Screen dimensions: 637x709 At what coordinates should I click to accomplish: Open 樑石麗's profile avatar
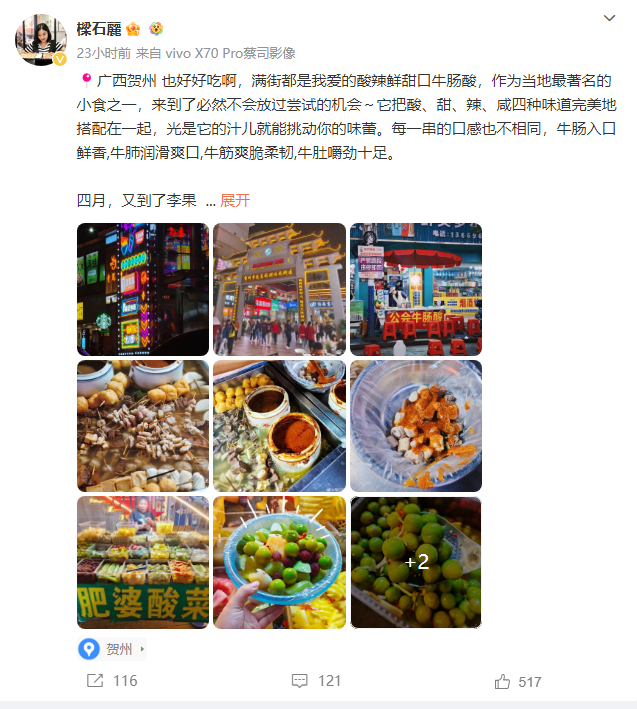[41, 40]
